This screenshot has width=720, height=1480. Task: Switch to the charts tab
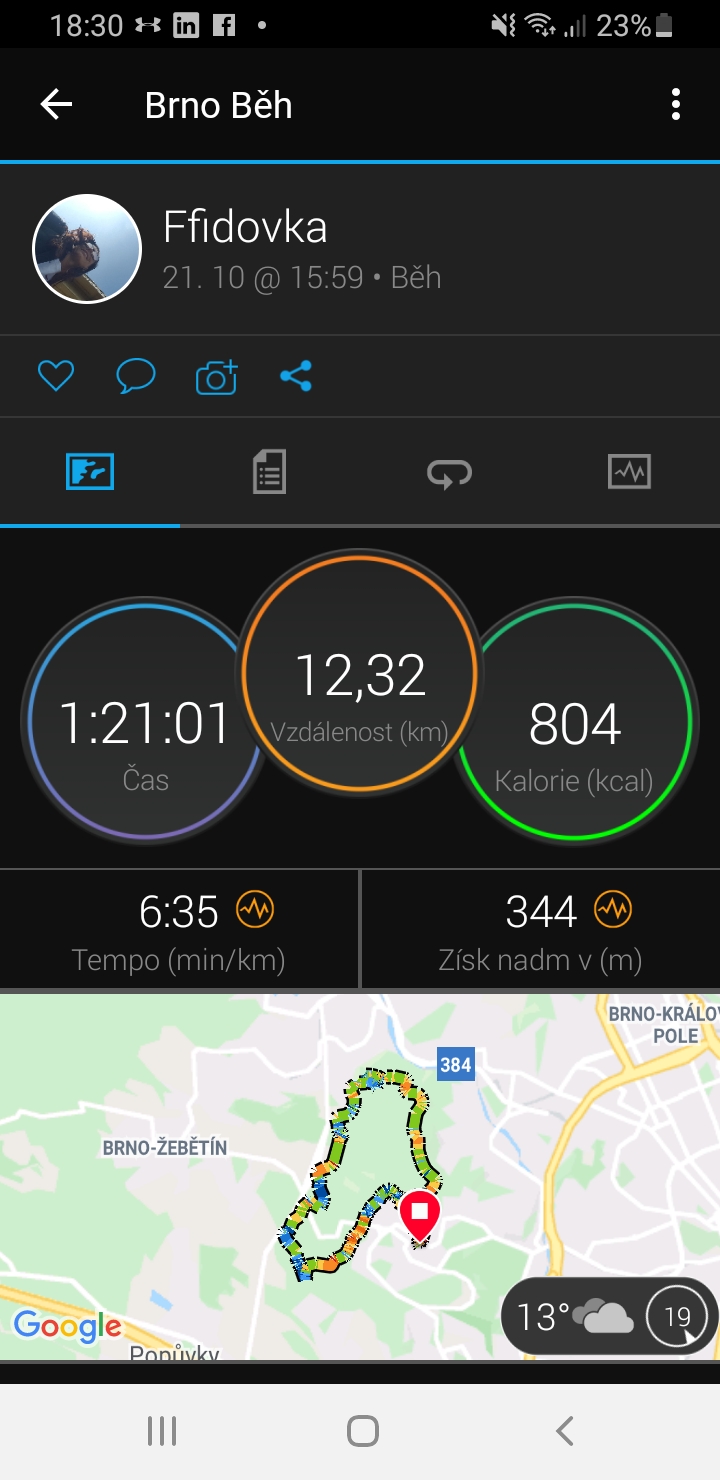[x=629, y=471]
